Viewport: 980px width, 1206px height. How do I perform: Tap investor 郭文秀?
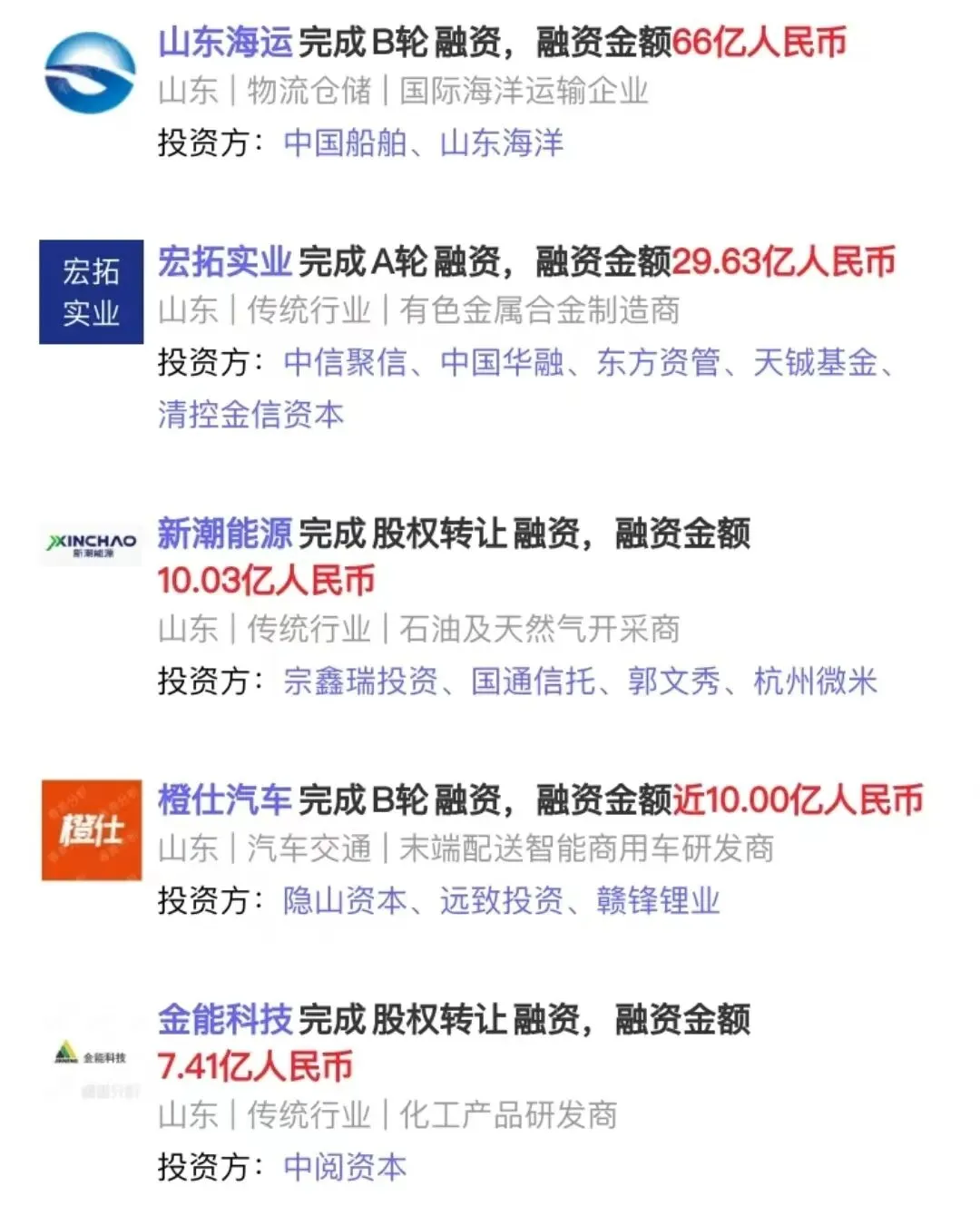click(x=673, y=681)
